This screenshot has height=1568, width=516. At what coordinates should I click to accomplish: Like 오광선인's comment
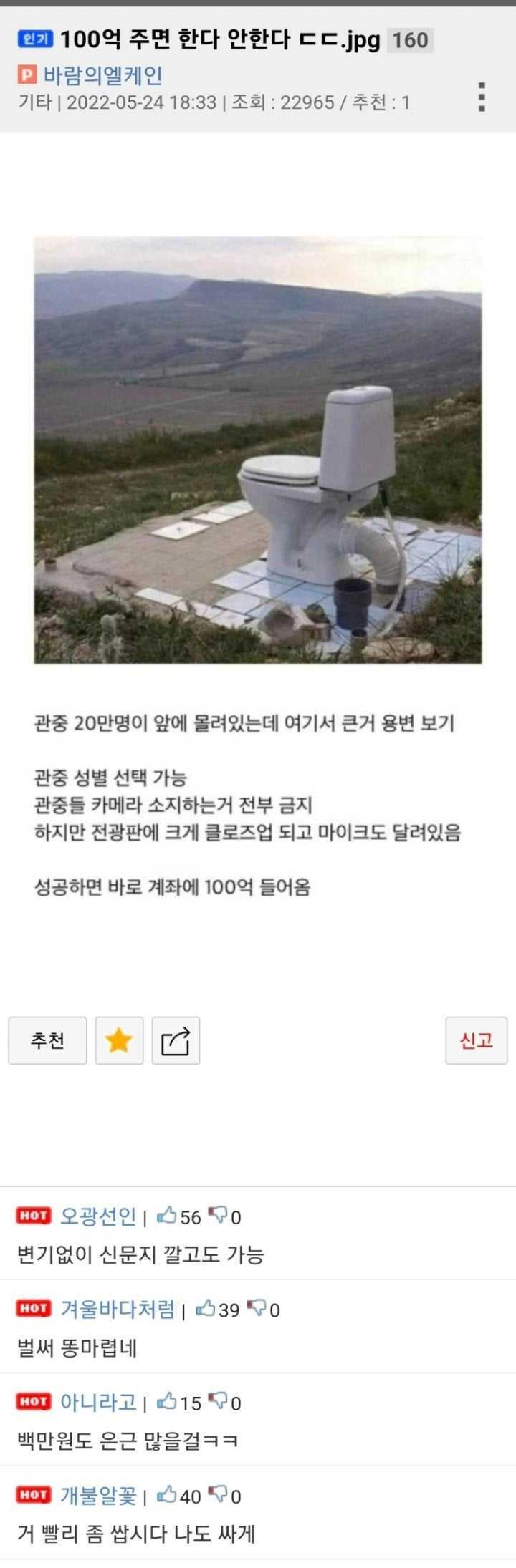pos(167,1216)
